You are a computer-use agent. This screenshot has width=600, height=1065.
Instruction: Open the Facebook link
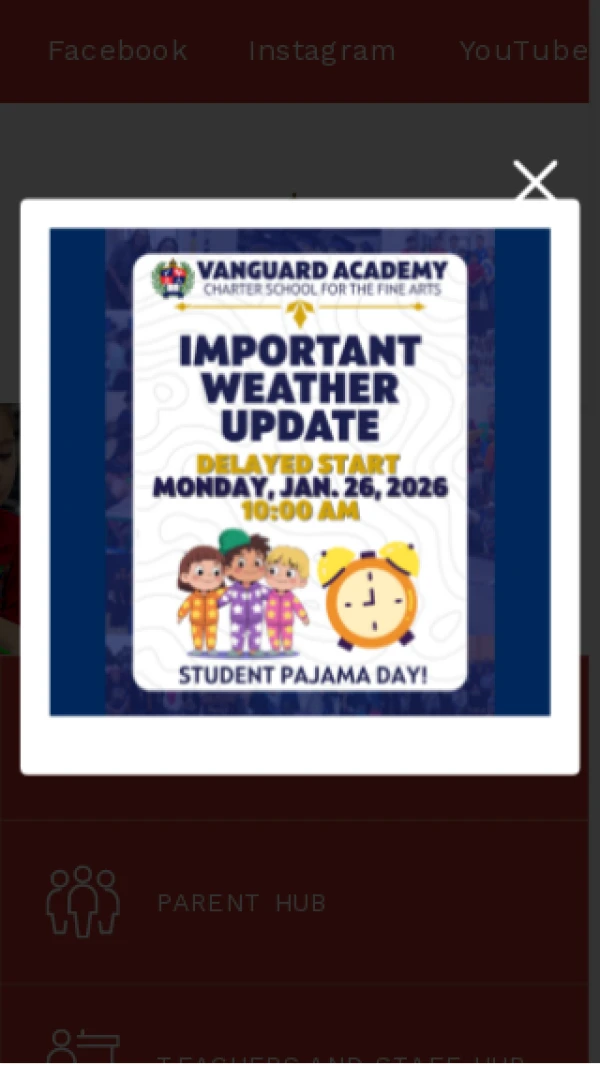click(x=118, y=50)
